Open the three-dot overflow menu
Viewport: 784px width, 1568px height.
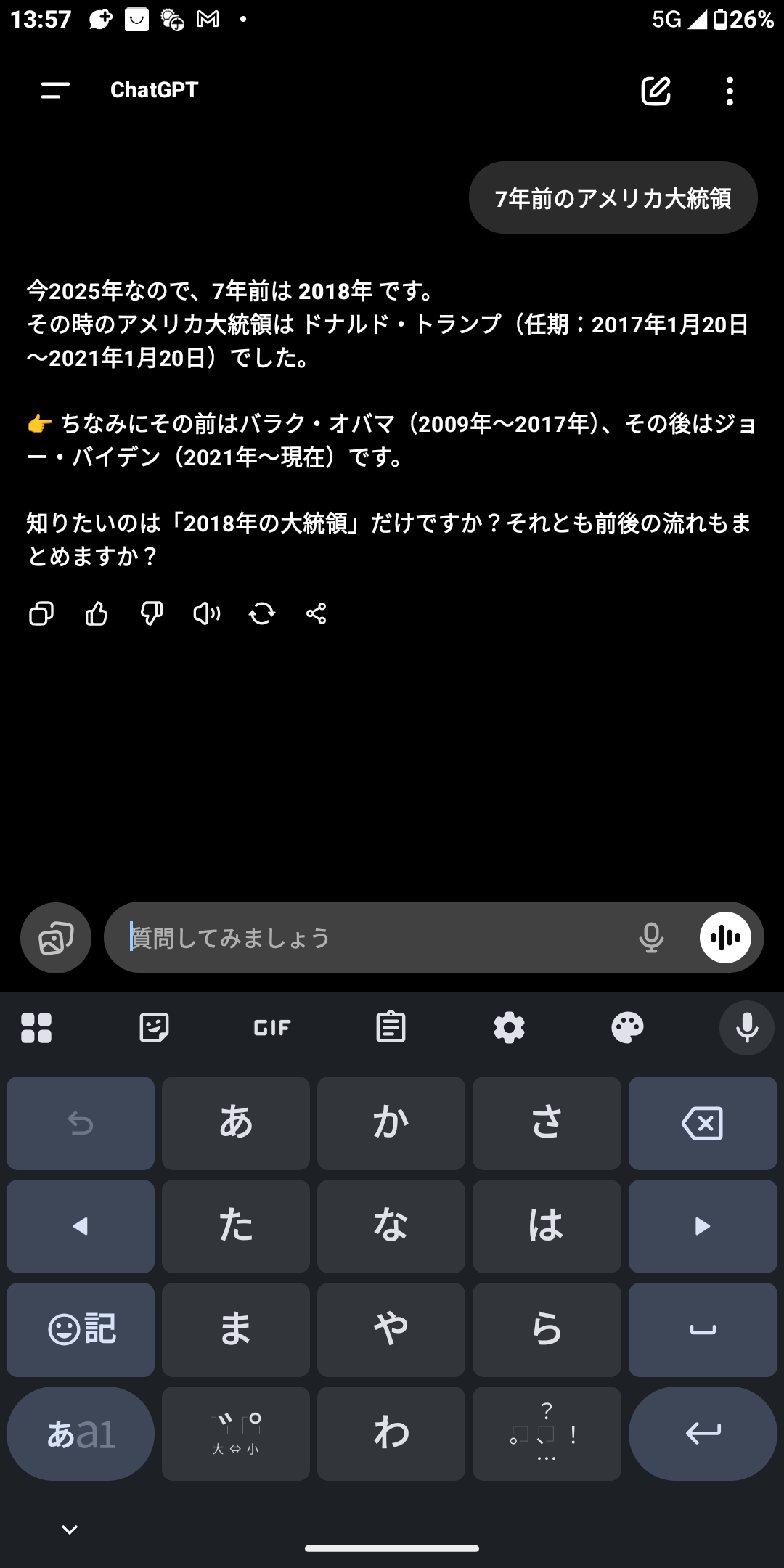(730, 91)
